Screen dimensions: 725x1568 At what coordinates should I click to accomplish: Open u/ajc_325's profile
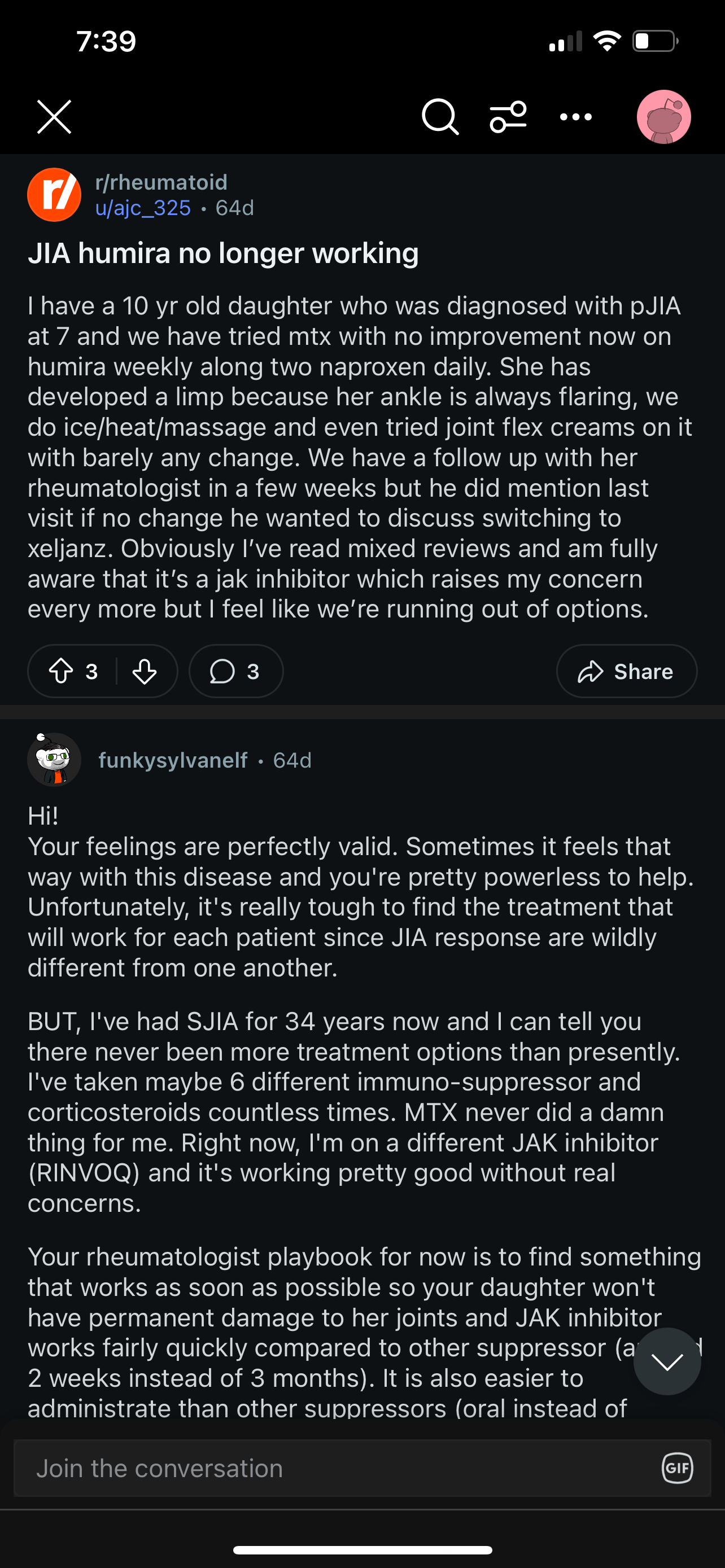(143, 208)
